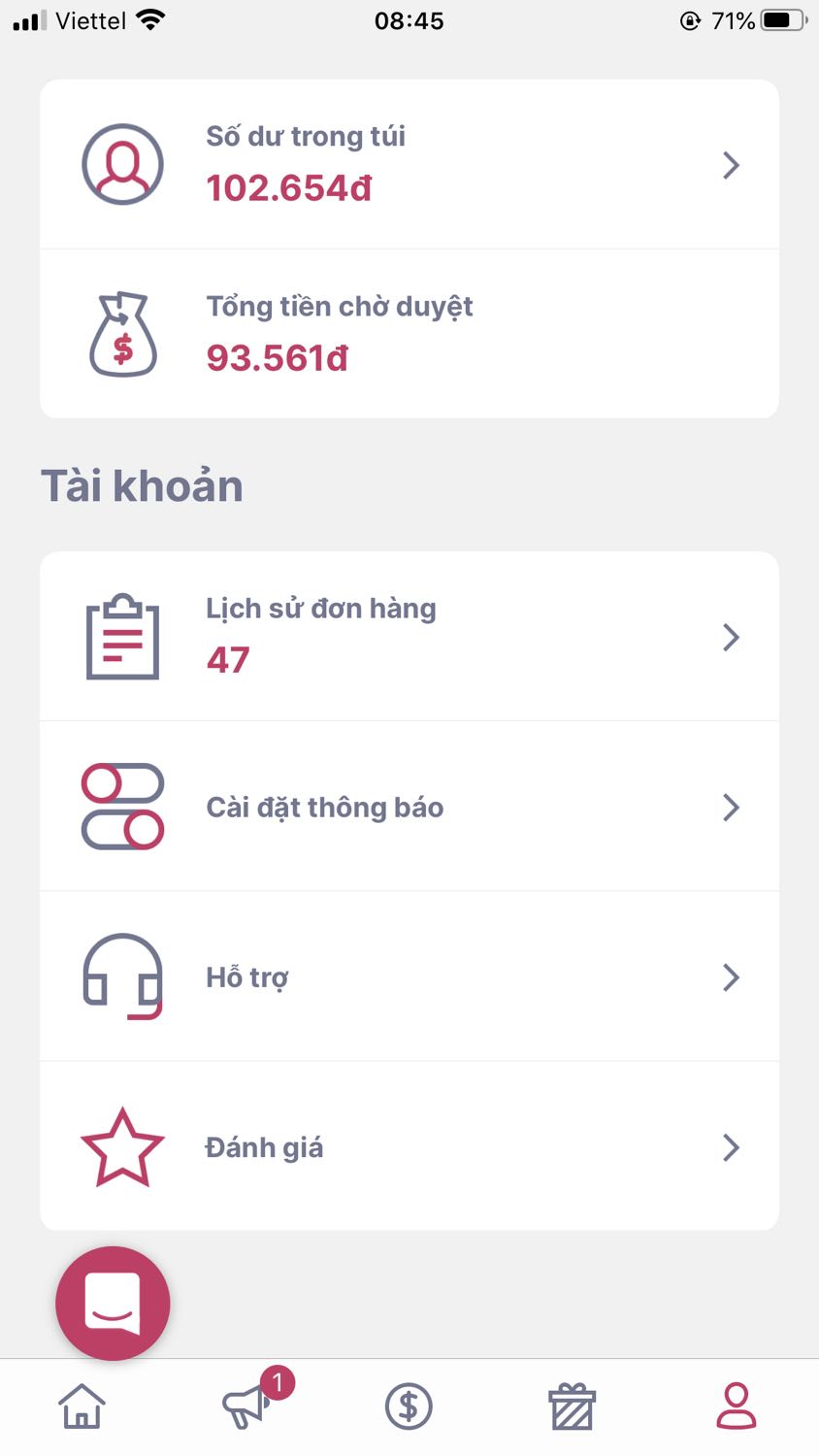Click 'Cài đặt thông báo' to manage notifications
Screen dimensions: 819x1456
(324, 807)
